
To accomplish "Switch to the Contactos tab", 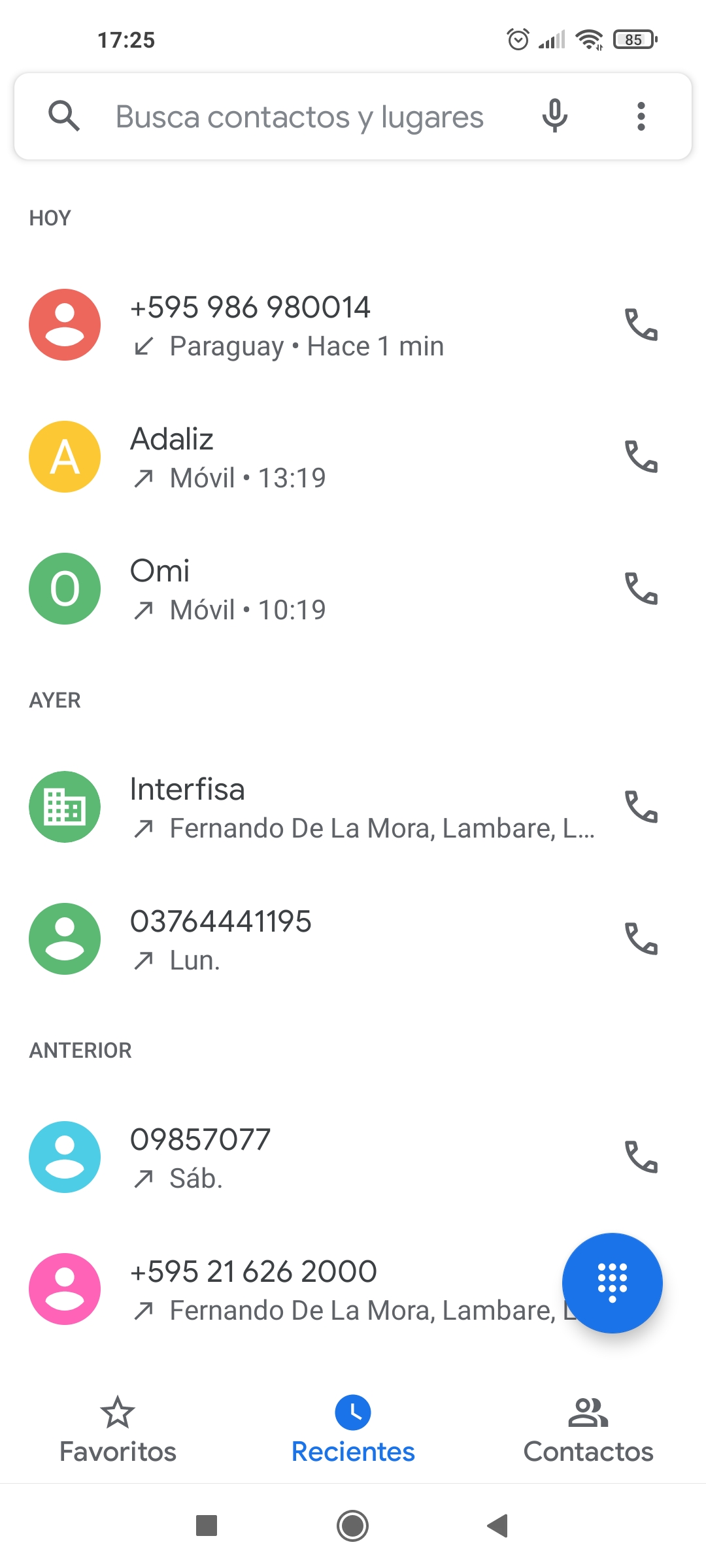I will 588,1431.
